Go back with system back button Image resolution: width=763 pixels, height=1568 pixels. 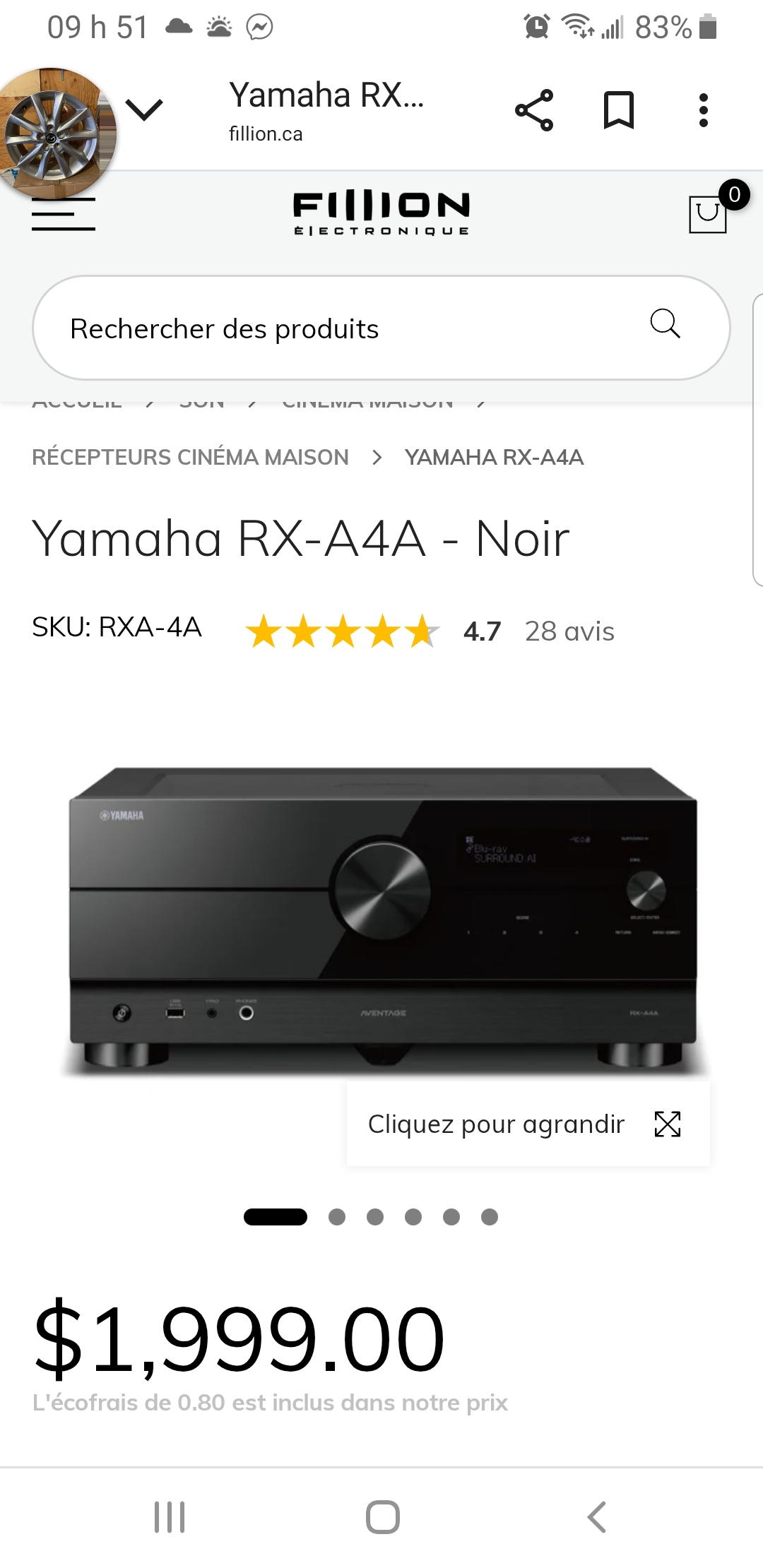[596, 1516]
